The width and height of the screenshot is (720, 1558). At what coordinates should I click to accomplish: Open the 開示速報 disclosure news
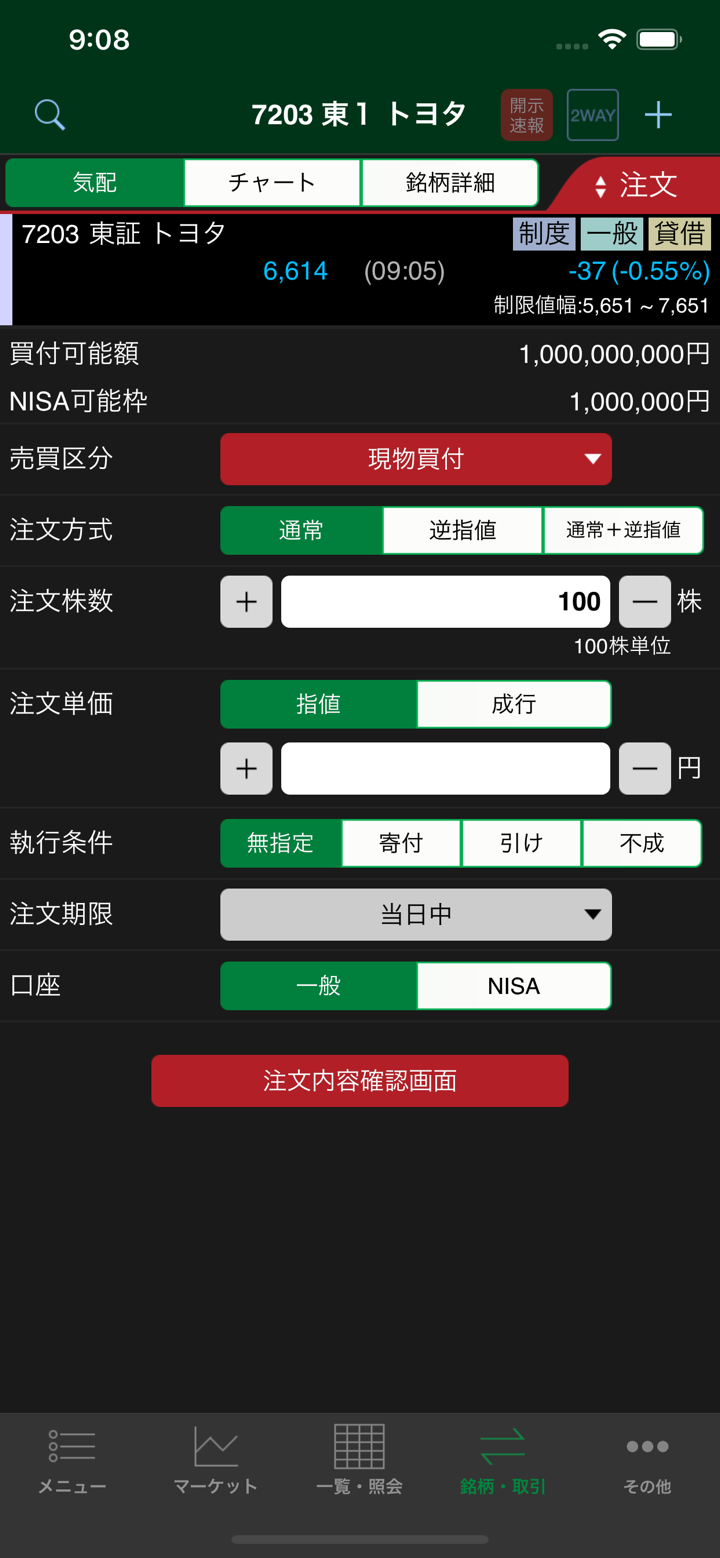click(x=527, y=115)
